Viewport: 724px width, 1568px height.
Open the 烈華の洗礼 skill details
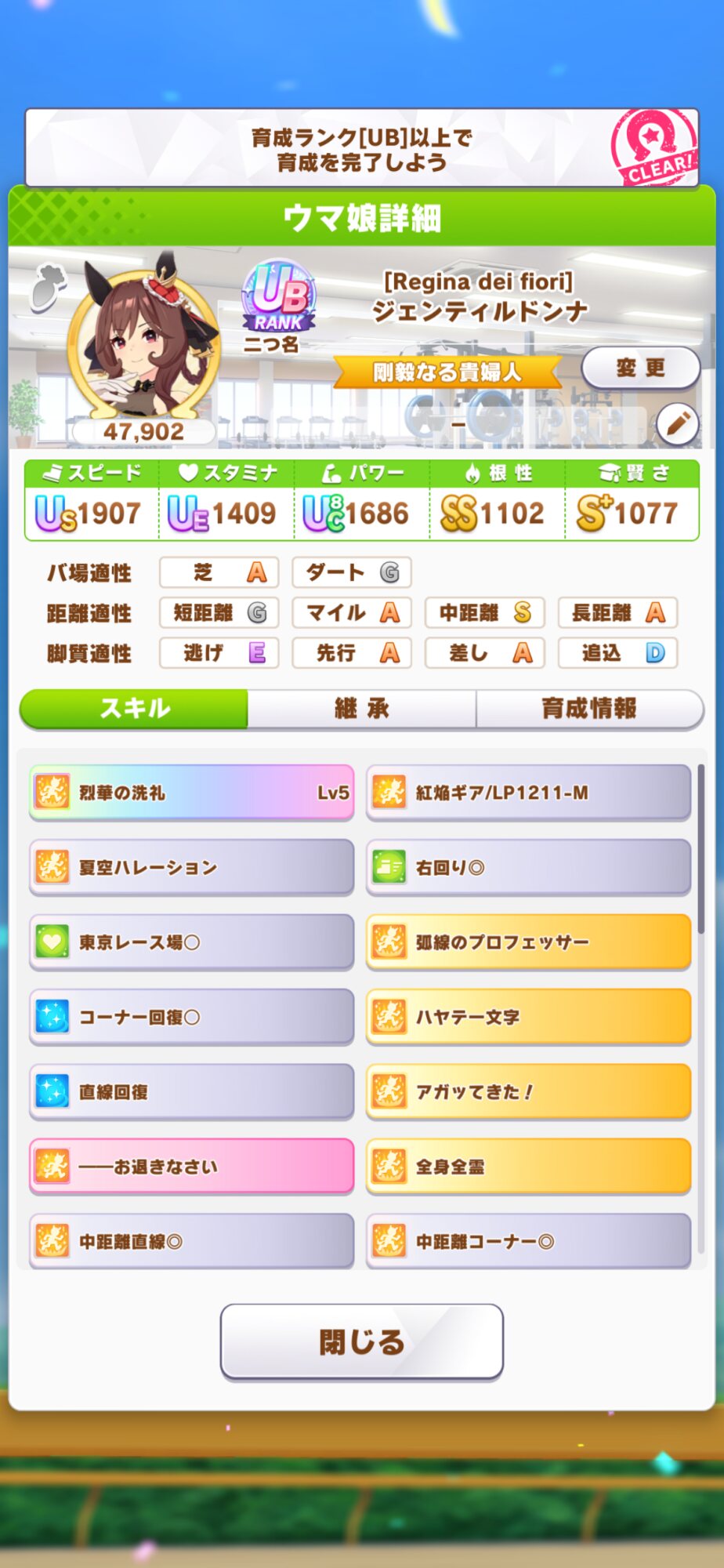pyautogui.click(x=191, y=793)
